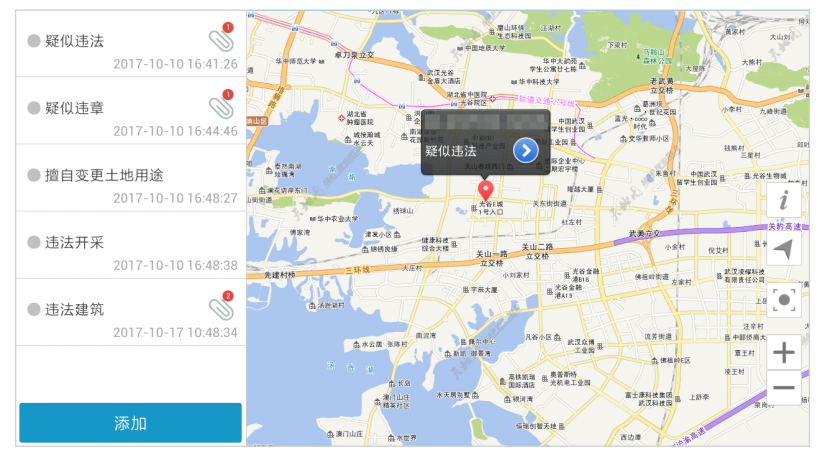
Task: Open the map info button
Action: (784, 199)
